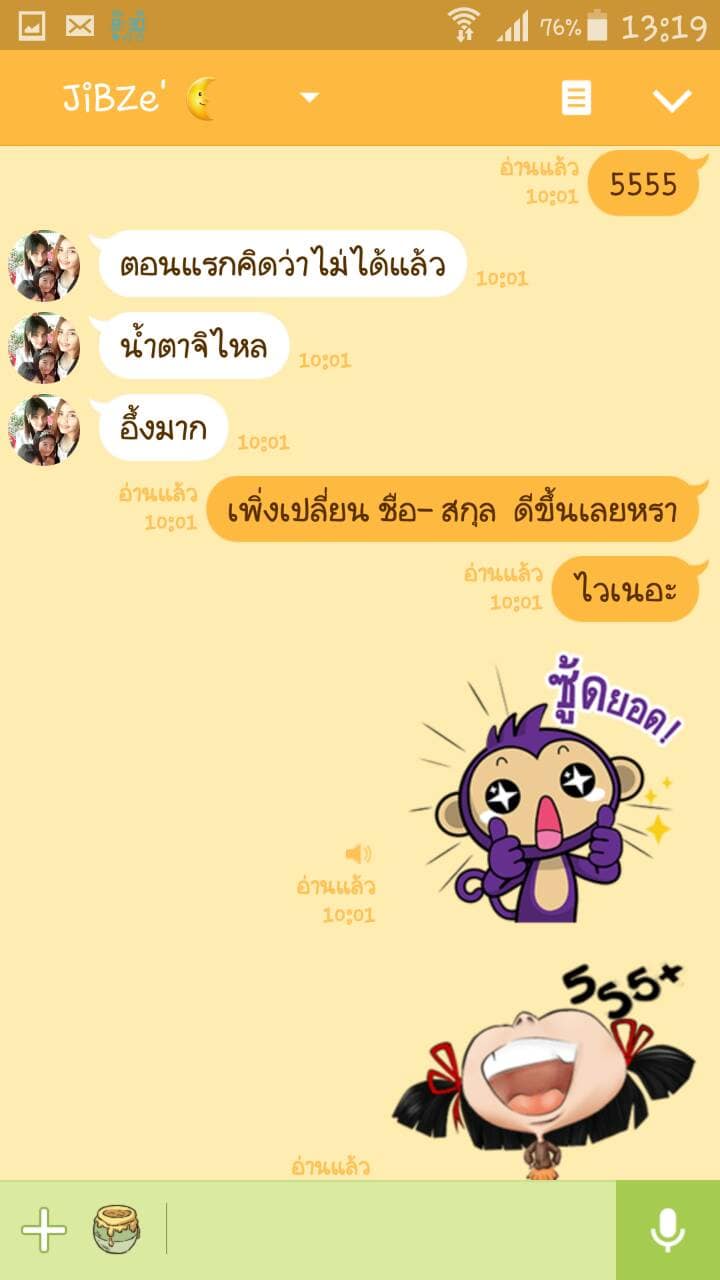This screenshot has height=1280, width=720.
Task: Expand the JiBZe' chat title dropdown
Action: (309, 98)
